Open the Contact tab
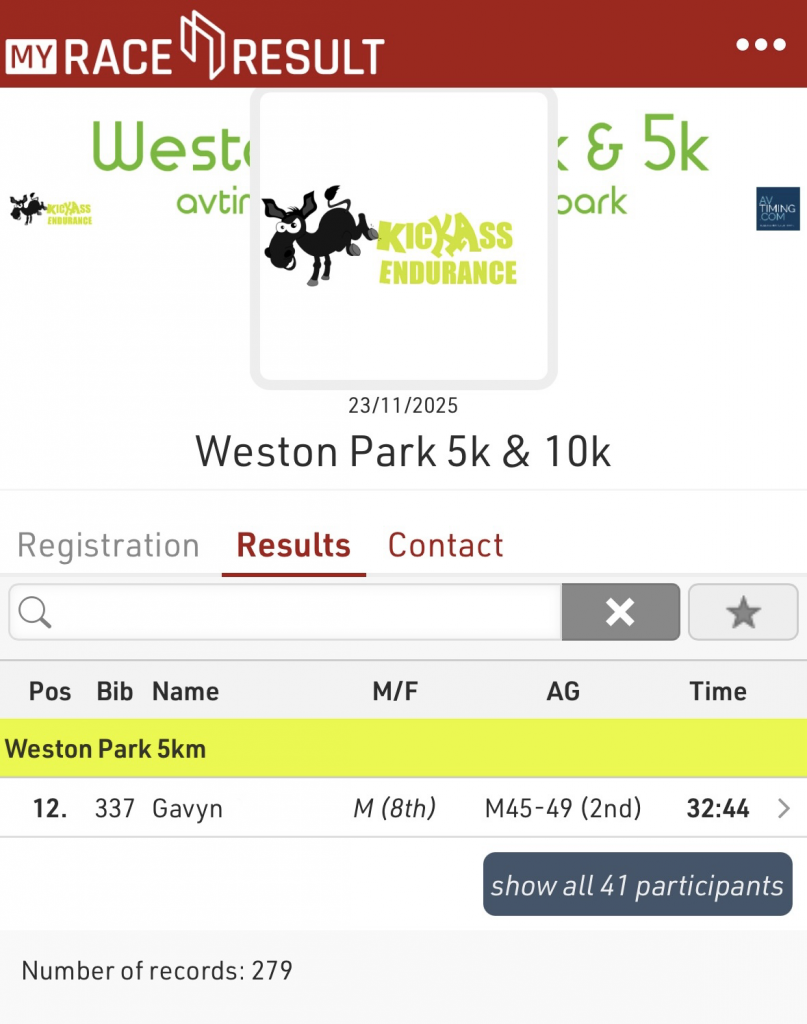Screen dimensions: 807x1024 (x=445, y=545)
